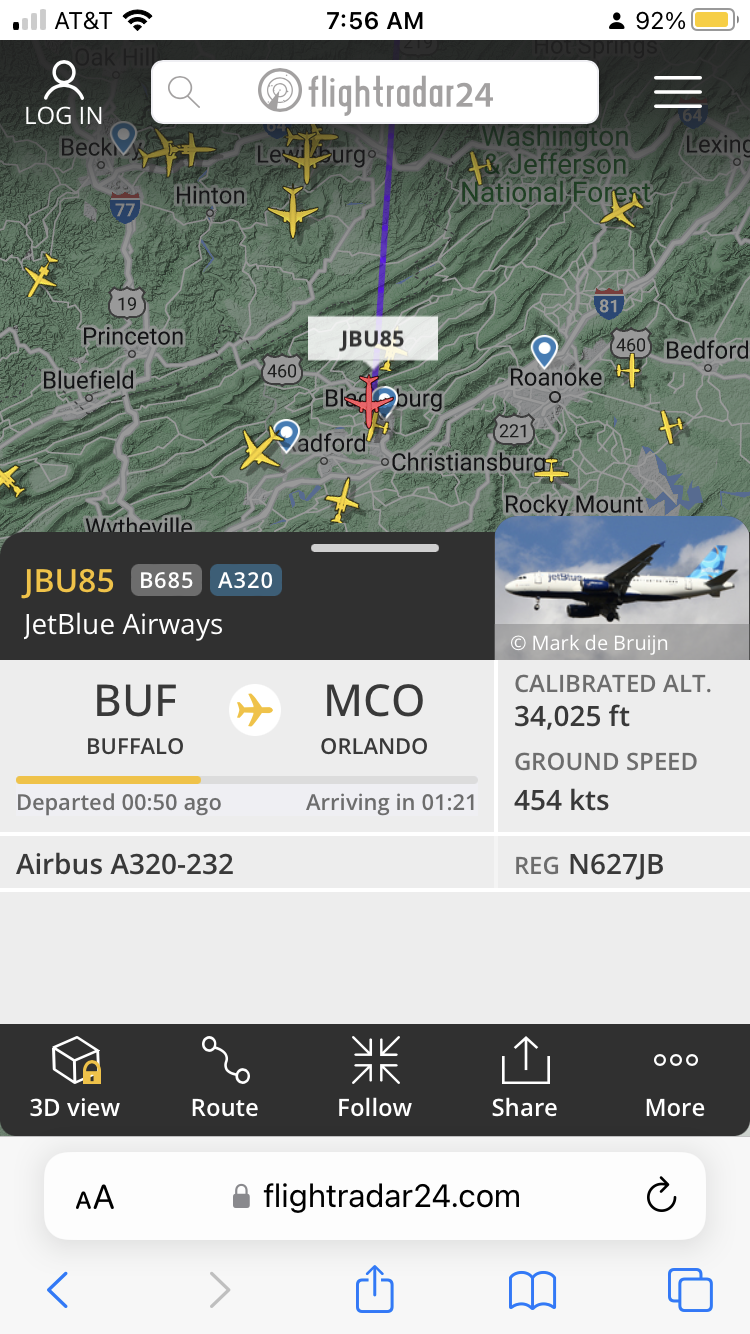Screen dimensions: 750x1334
Task: Select the red JBU85 plane on map
Action: pyautogui.click(x=368, y=401)
